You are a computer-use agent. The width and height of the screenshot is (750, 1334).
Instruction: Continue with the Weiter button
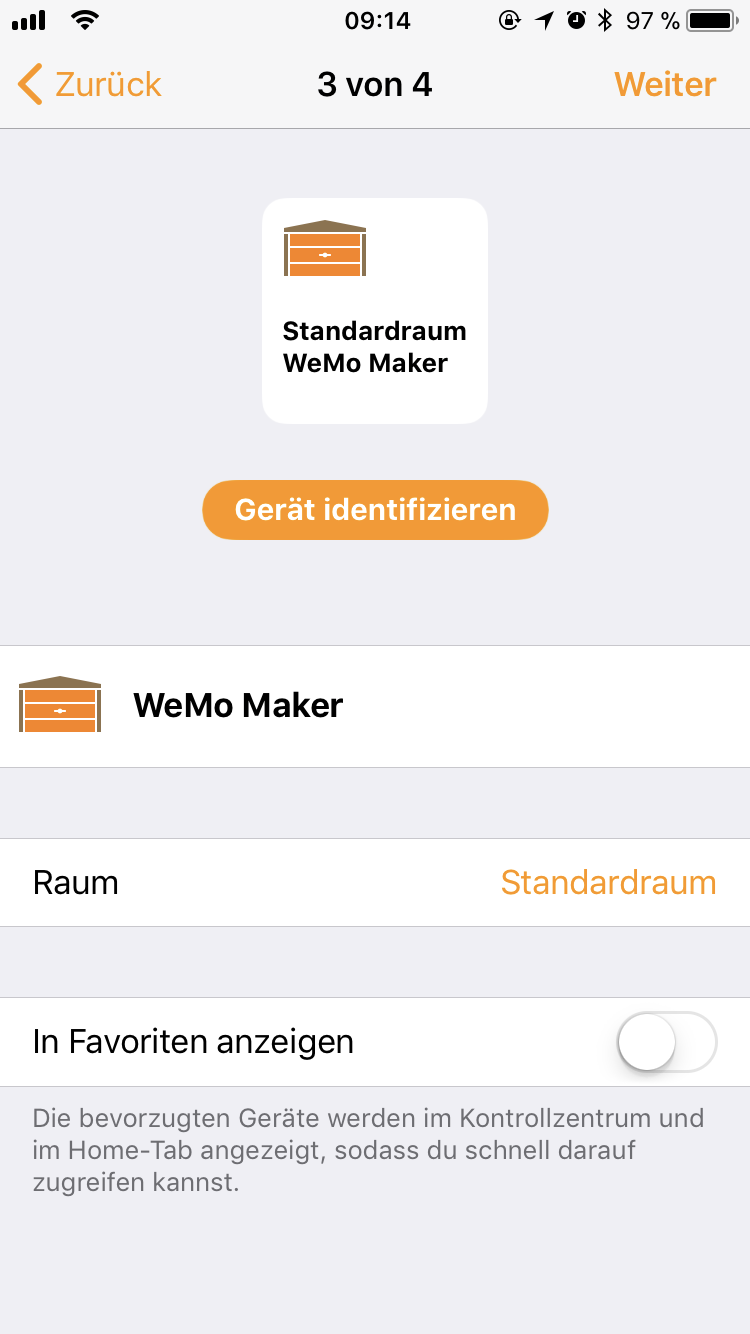(x=665, y=85)
